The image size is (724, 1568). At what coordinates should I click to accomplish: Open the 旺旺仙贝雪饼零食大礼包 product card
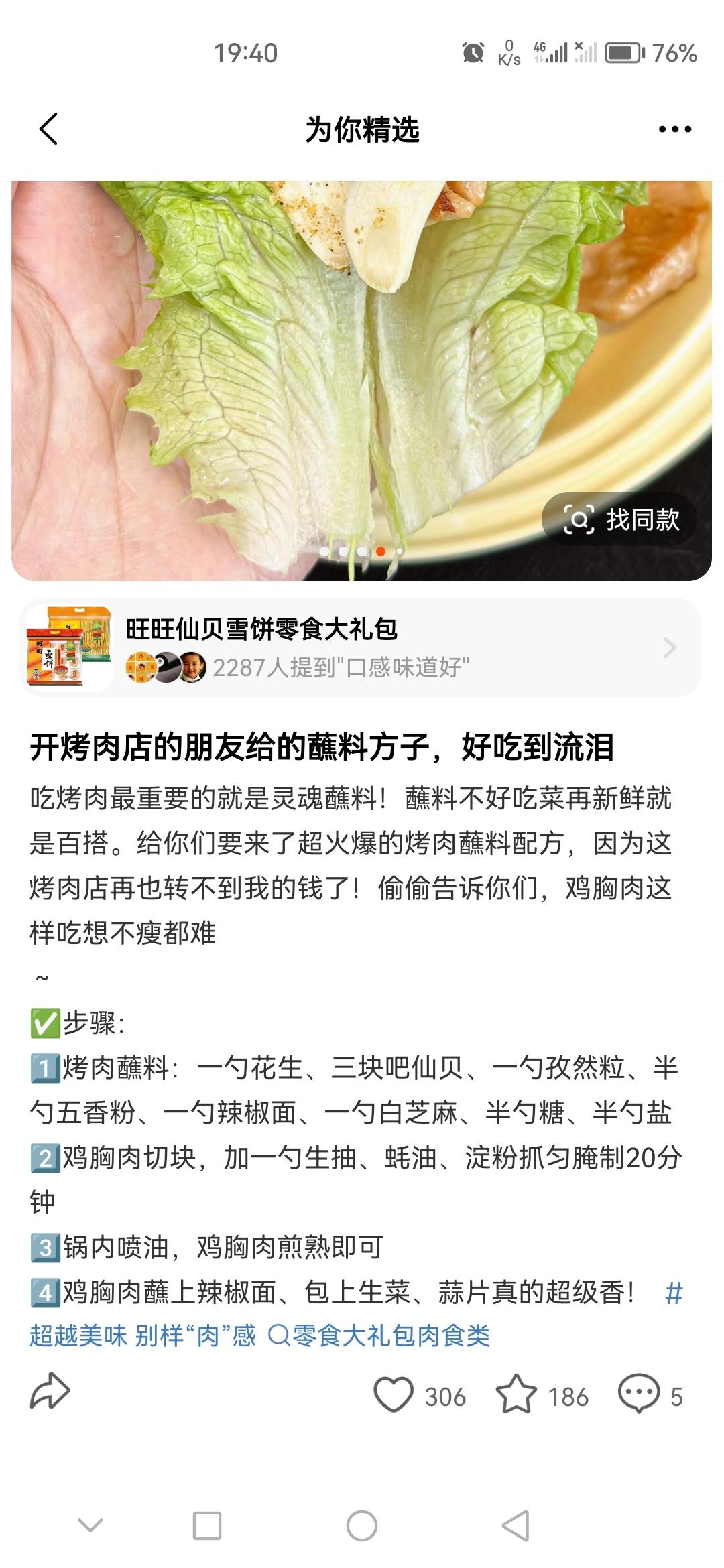pyautogui.click(x=361, y=647)
